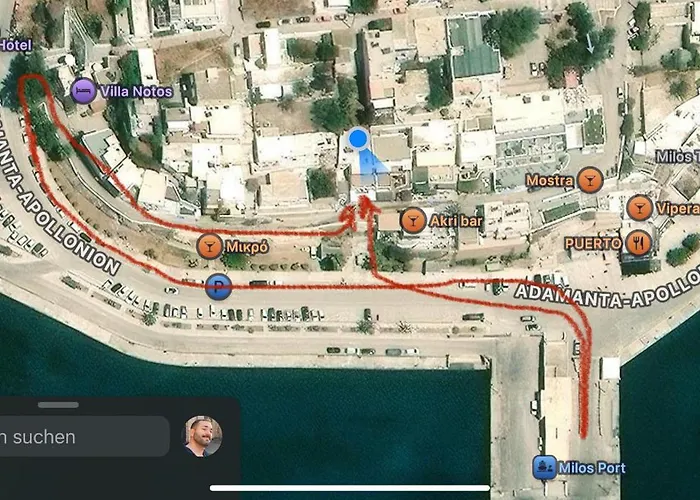The image size is (700, 500).
Task: Open the Akri bar map pin
Action: pyautogui.click(x=413, y=220)
